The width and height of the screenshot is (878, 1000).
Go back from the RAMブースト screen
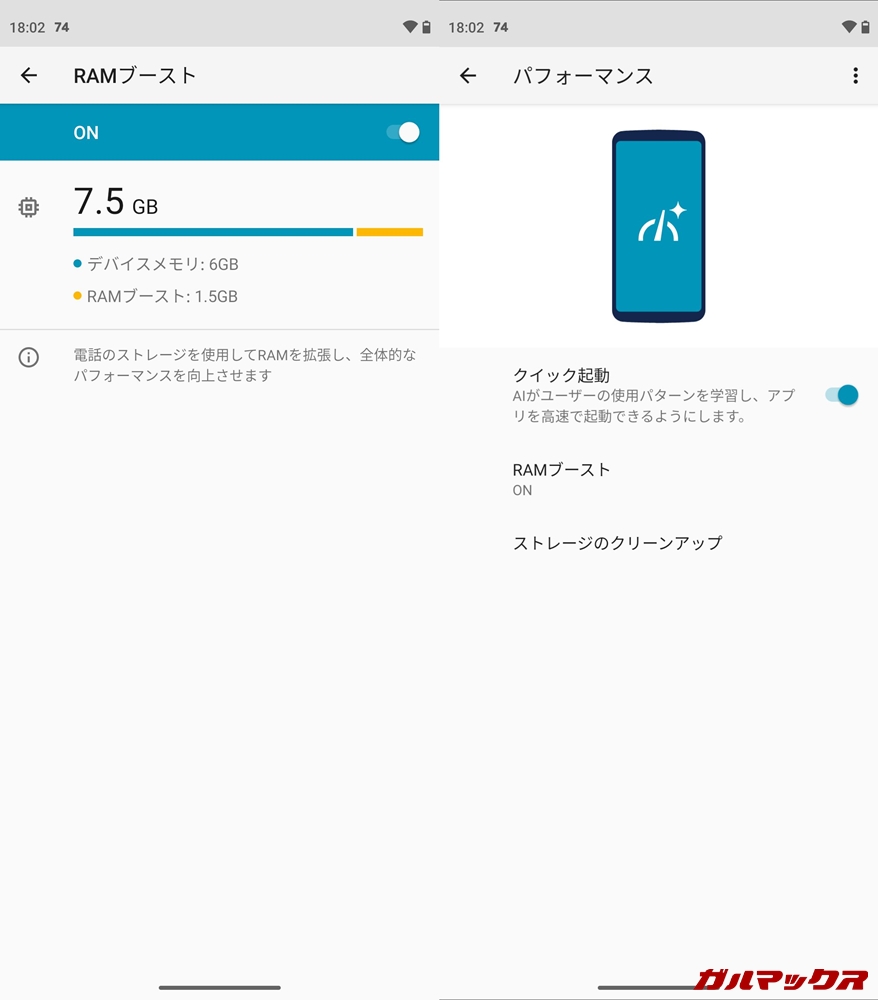[x=29, y=75]
